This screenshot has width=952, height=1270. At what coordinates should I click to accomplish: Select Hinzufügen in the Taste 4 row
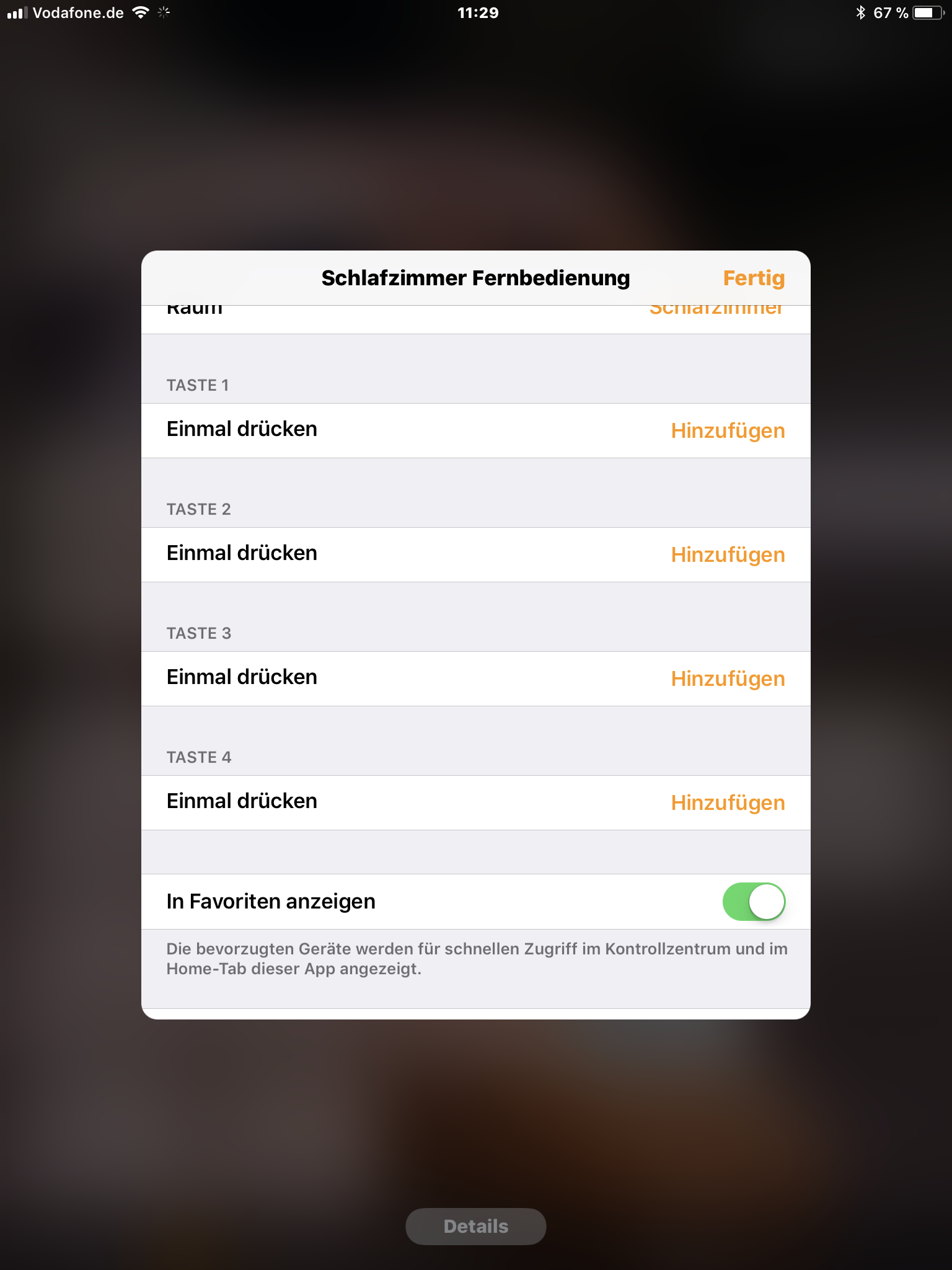tap(727, 802)
